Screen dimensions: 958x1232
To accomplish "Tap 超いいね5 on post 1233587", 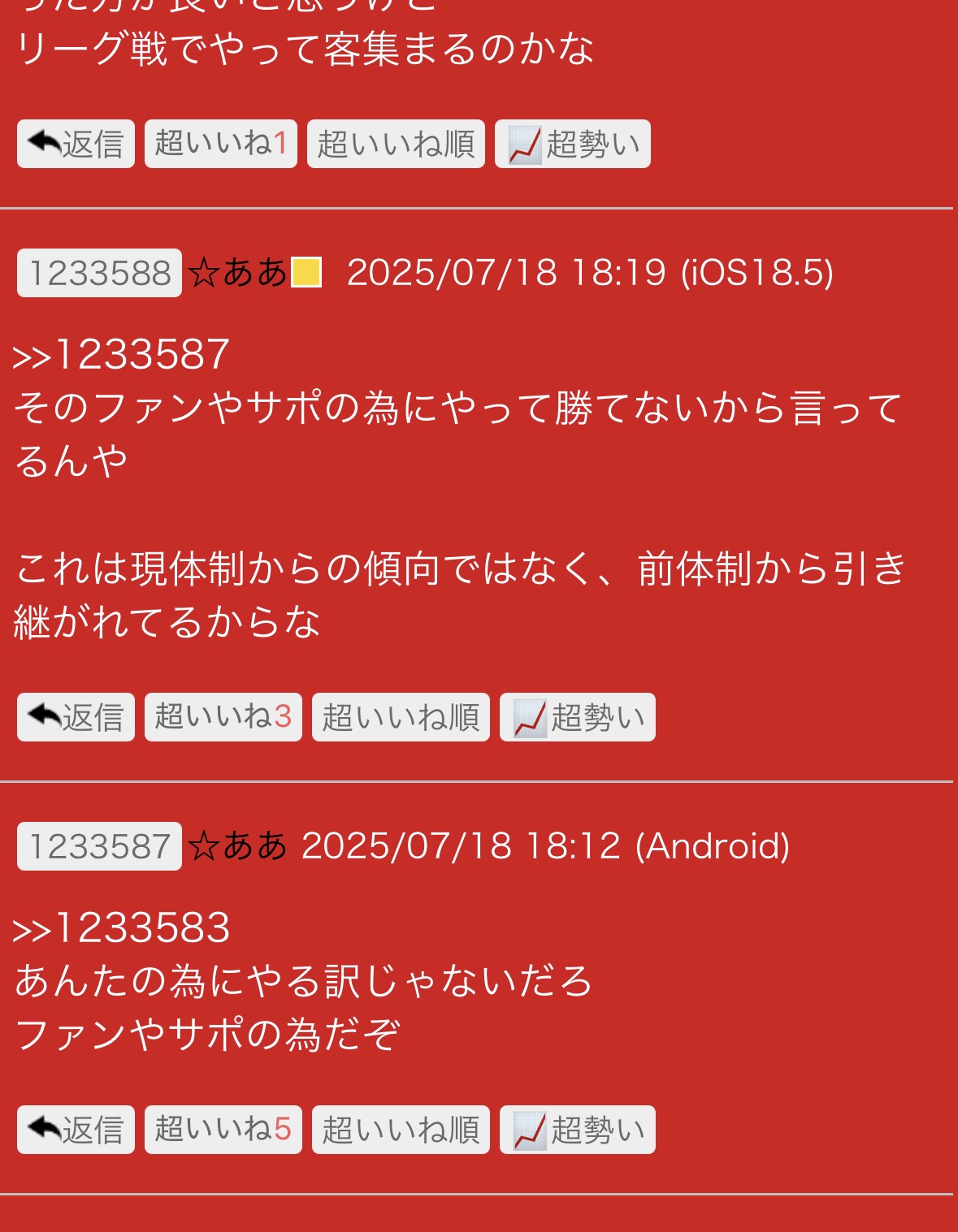I will (223, 1130).
